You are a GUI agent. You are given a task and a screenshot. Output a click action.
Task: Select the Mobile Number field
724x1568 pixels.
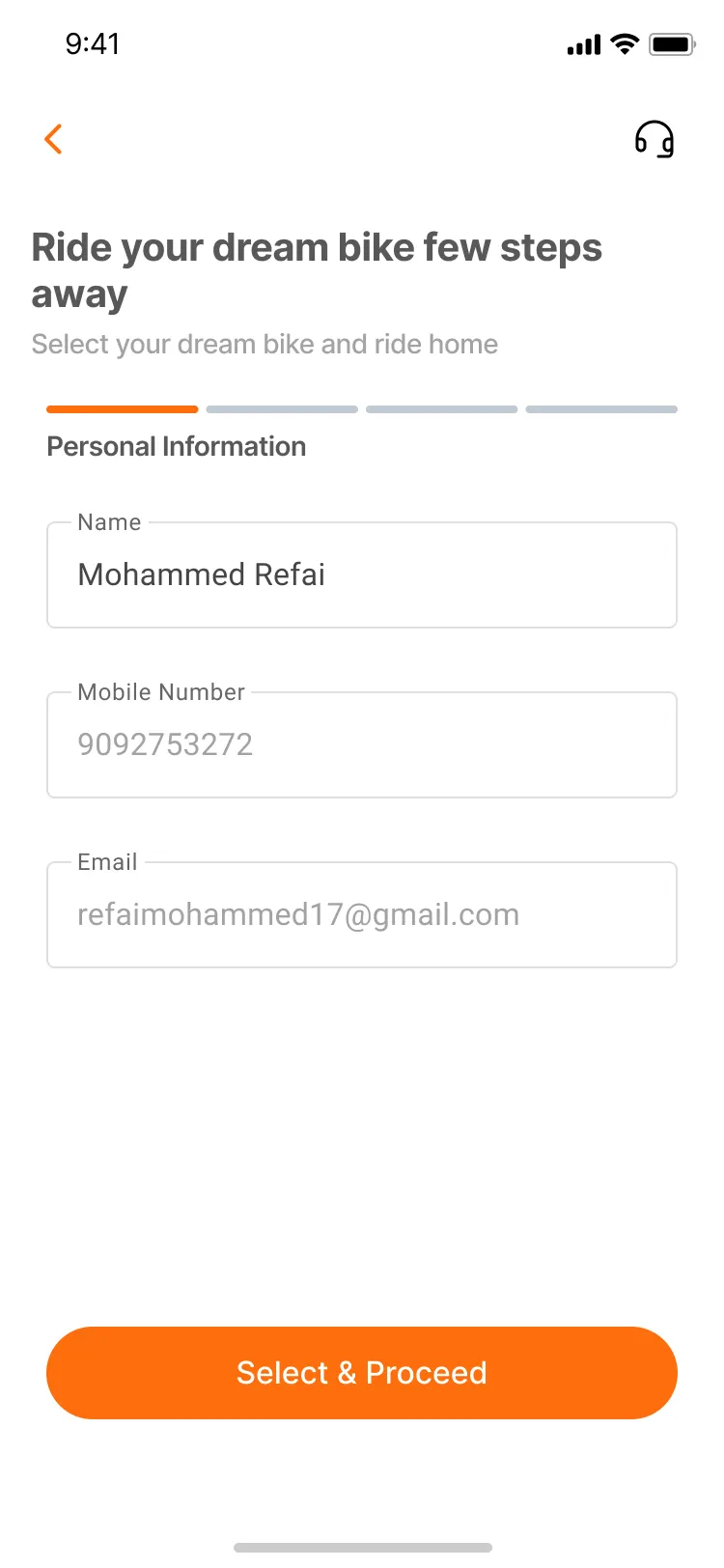(x=361, y=744)
